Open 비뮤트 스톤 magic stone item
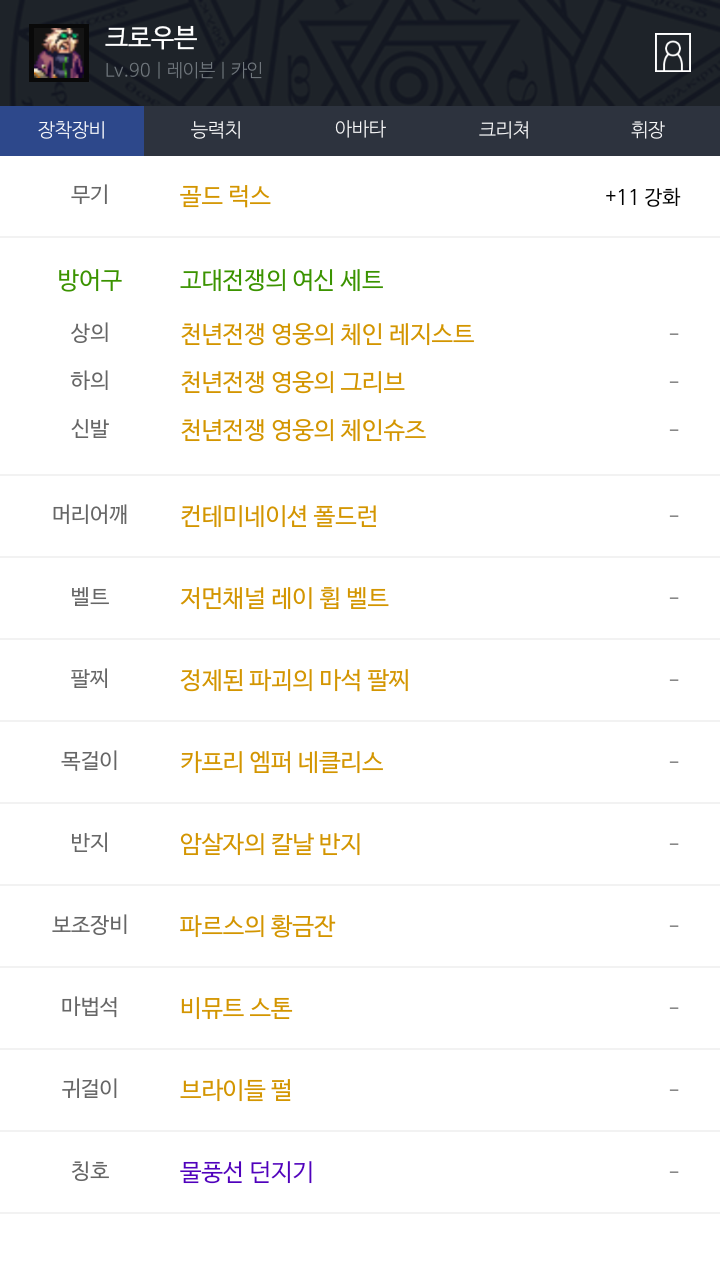This screenshot has height=1280, width=720. [x=236, y=1008]
